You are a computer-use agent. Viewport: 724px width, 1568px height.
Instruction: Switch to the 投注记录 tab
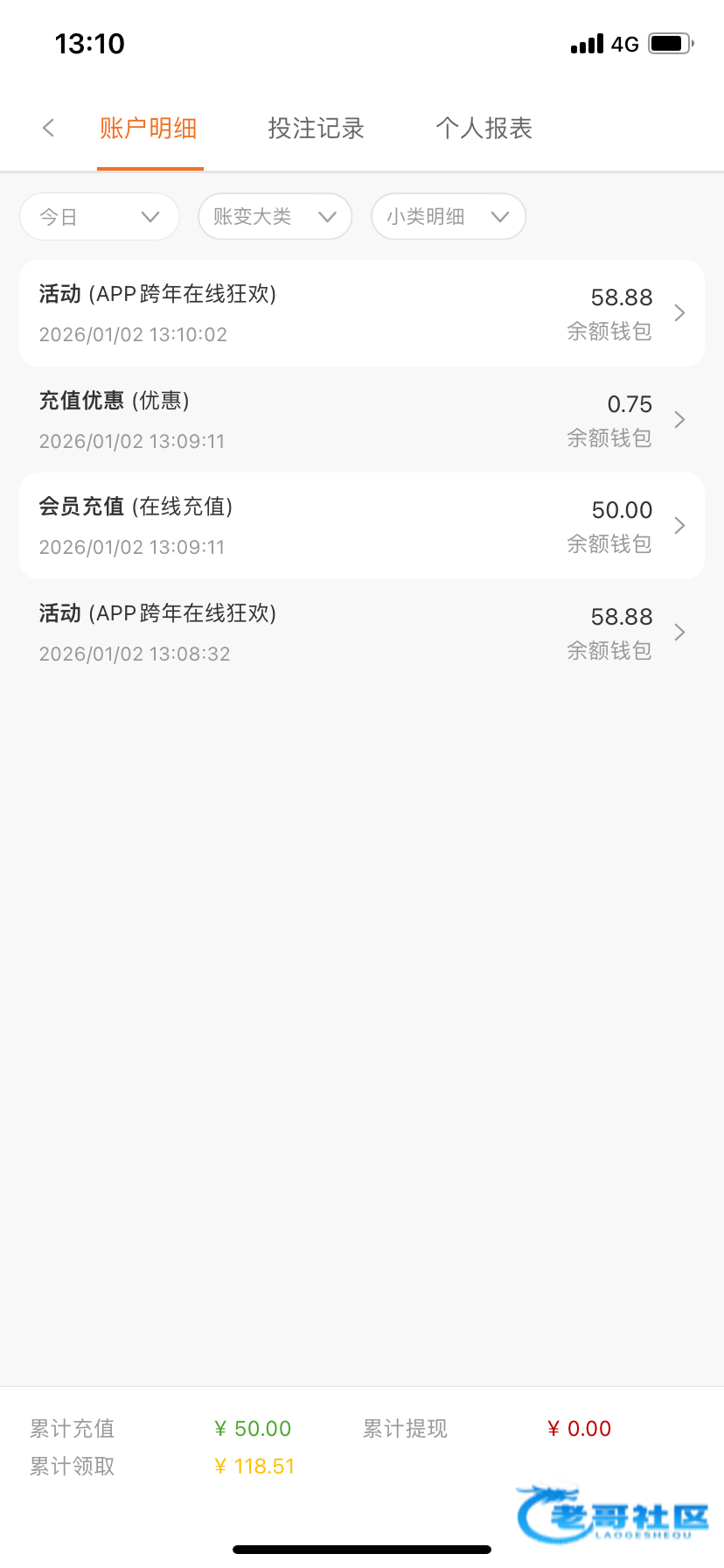click(316, 129)
